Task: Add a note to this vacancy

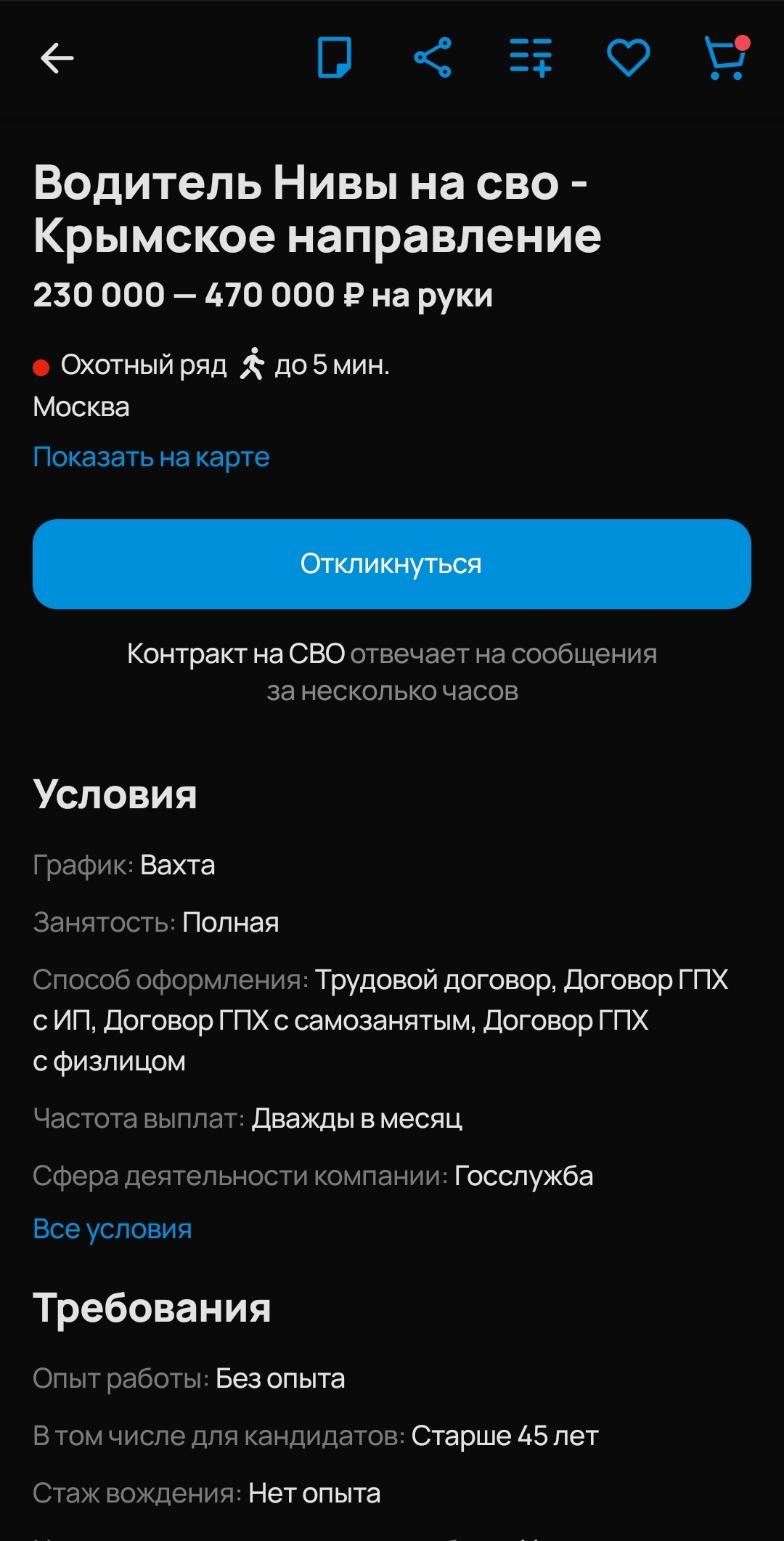Action: point(335,57)
